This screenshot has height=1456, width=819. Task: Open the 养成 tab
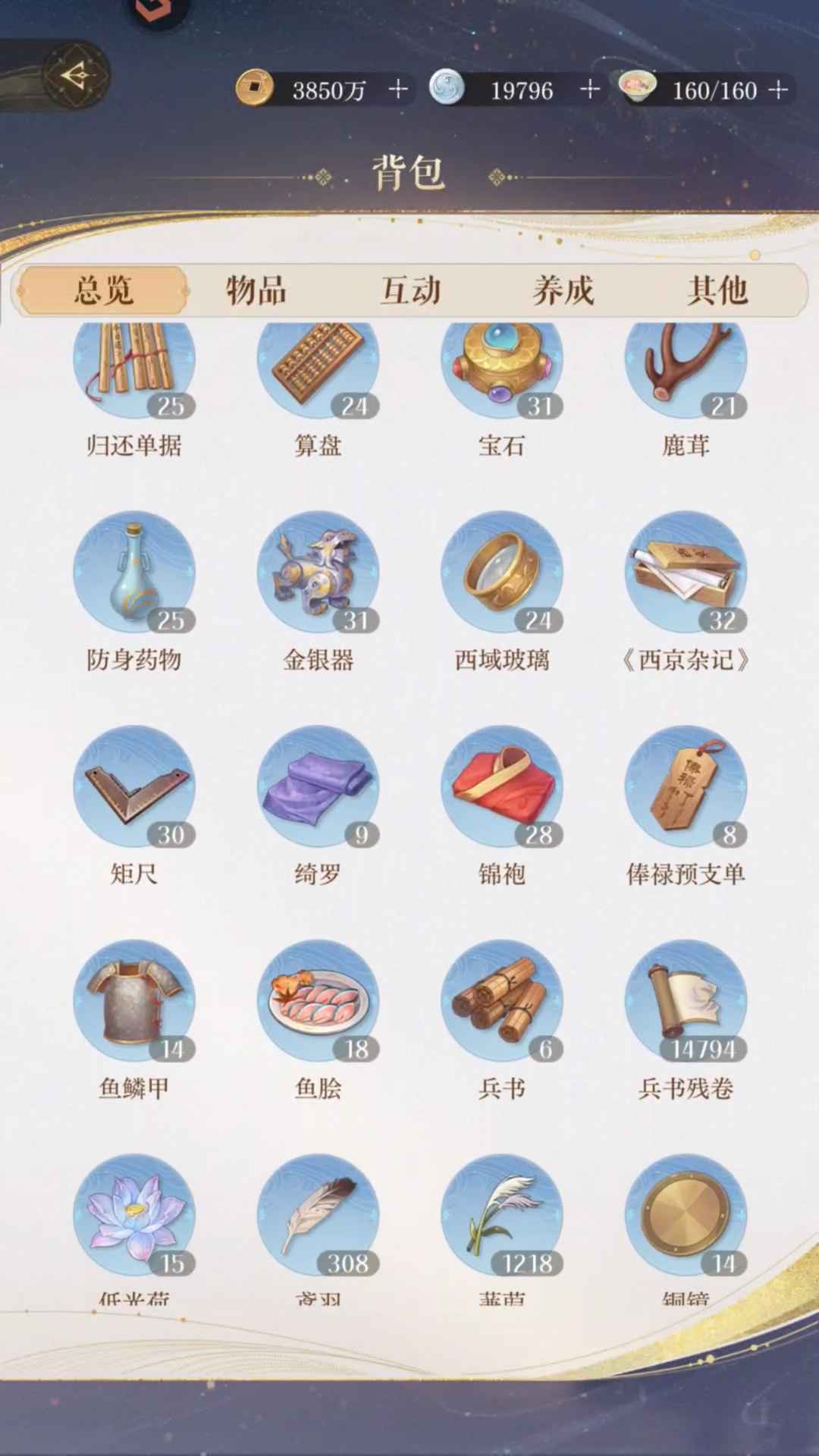point(563,290)
